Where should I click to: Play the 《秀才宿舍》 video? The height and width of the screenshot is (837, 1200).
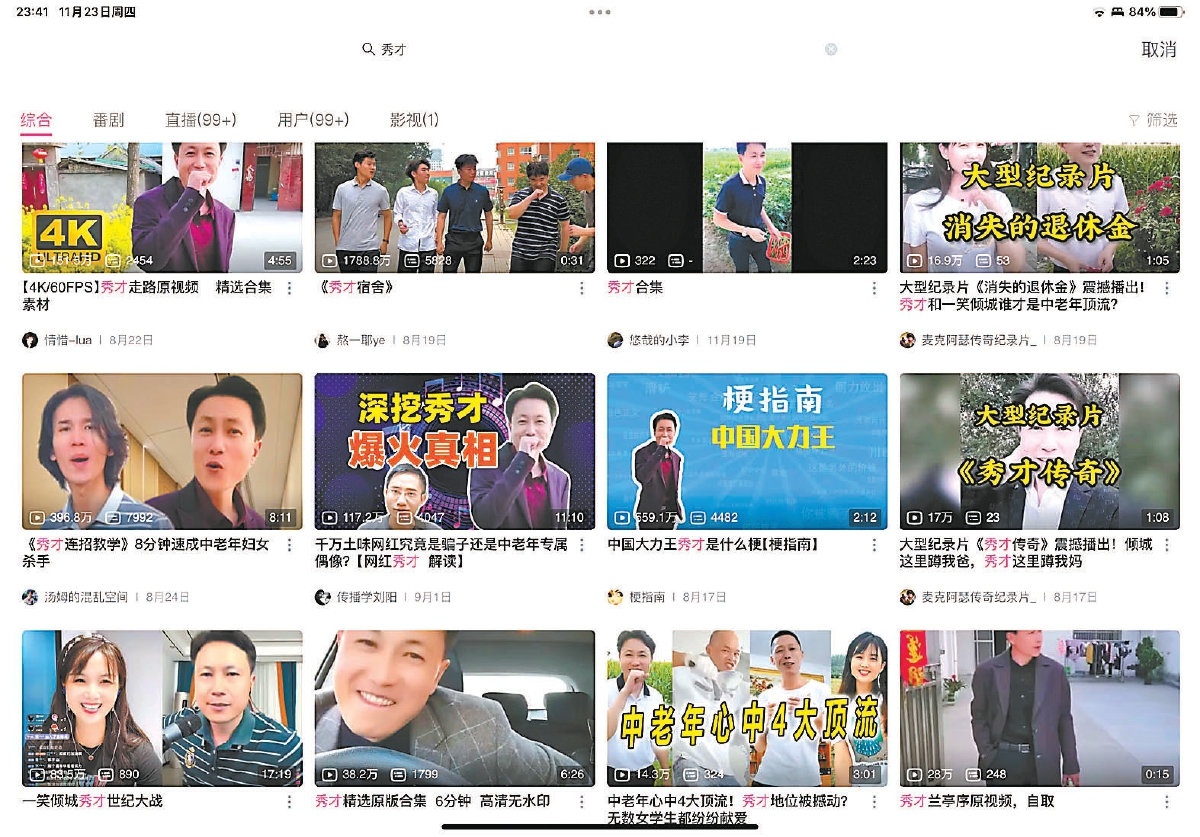(x=454, y=208)
